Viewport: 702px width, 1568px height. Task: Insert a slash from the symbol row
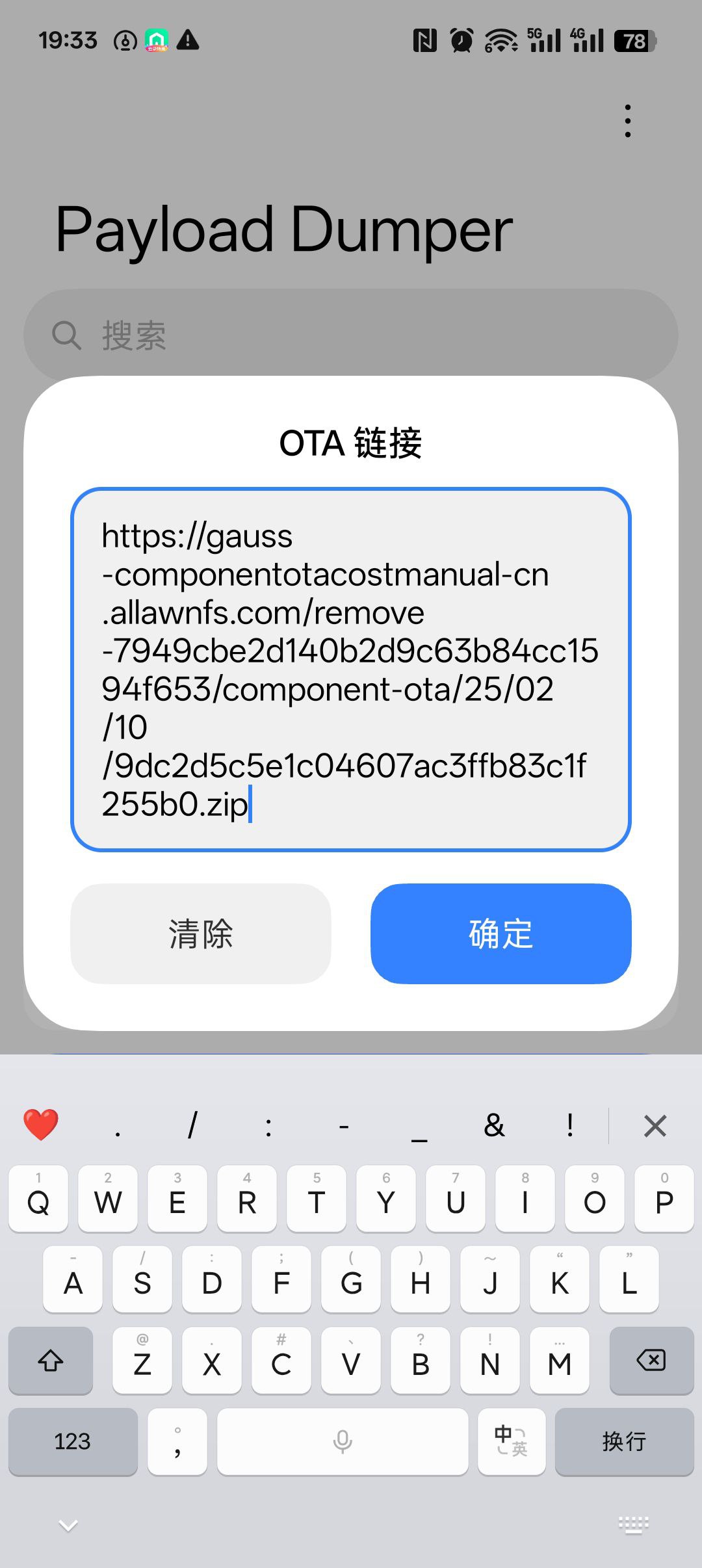[x=192, y=1125]
